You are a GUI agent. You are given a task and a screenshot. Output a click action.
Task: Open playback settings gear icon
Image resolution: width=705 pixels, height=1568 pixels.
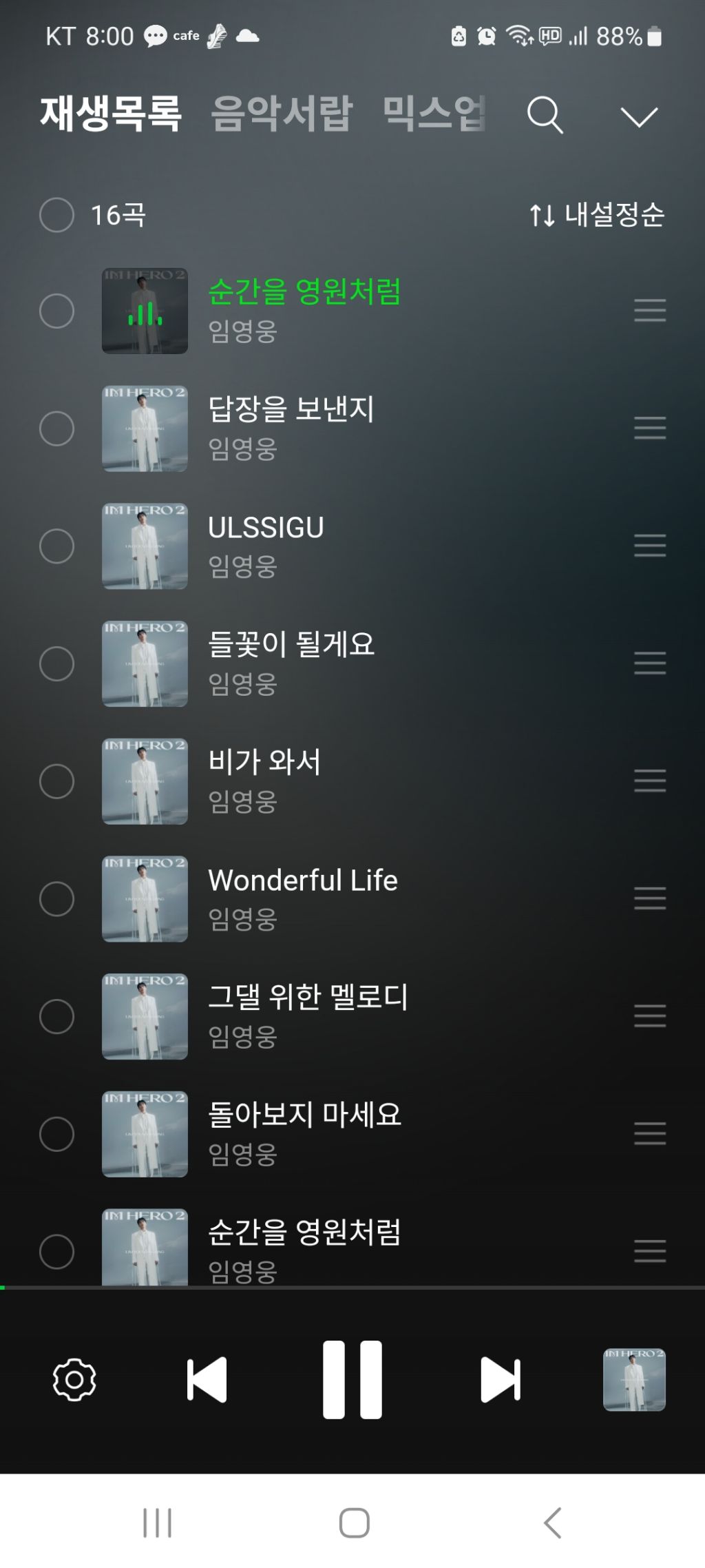74,1380
